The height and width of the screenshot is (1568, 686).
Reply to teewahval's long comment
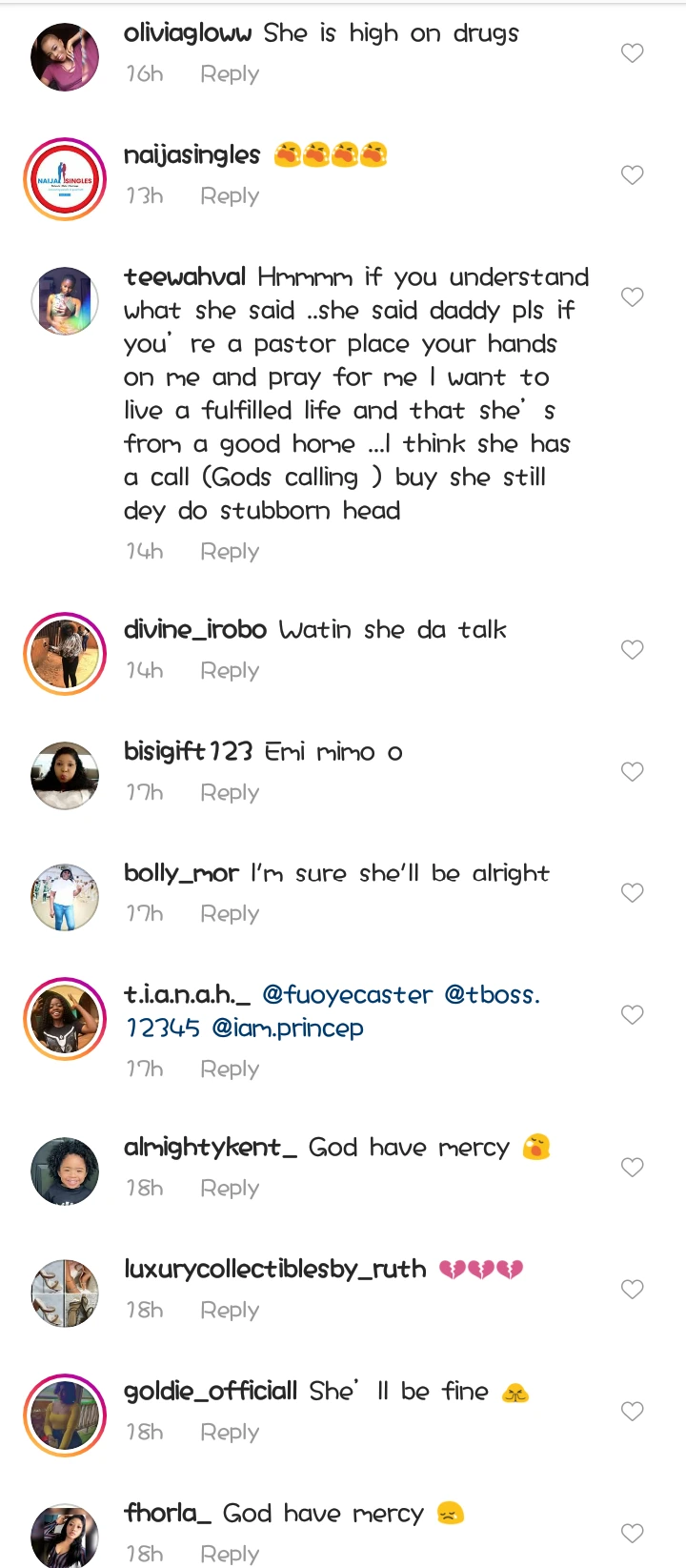pyautogui.click(x=230, y=552)
